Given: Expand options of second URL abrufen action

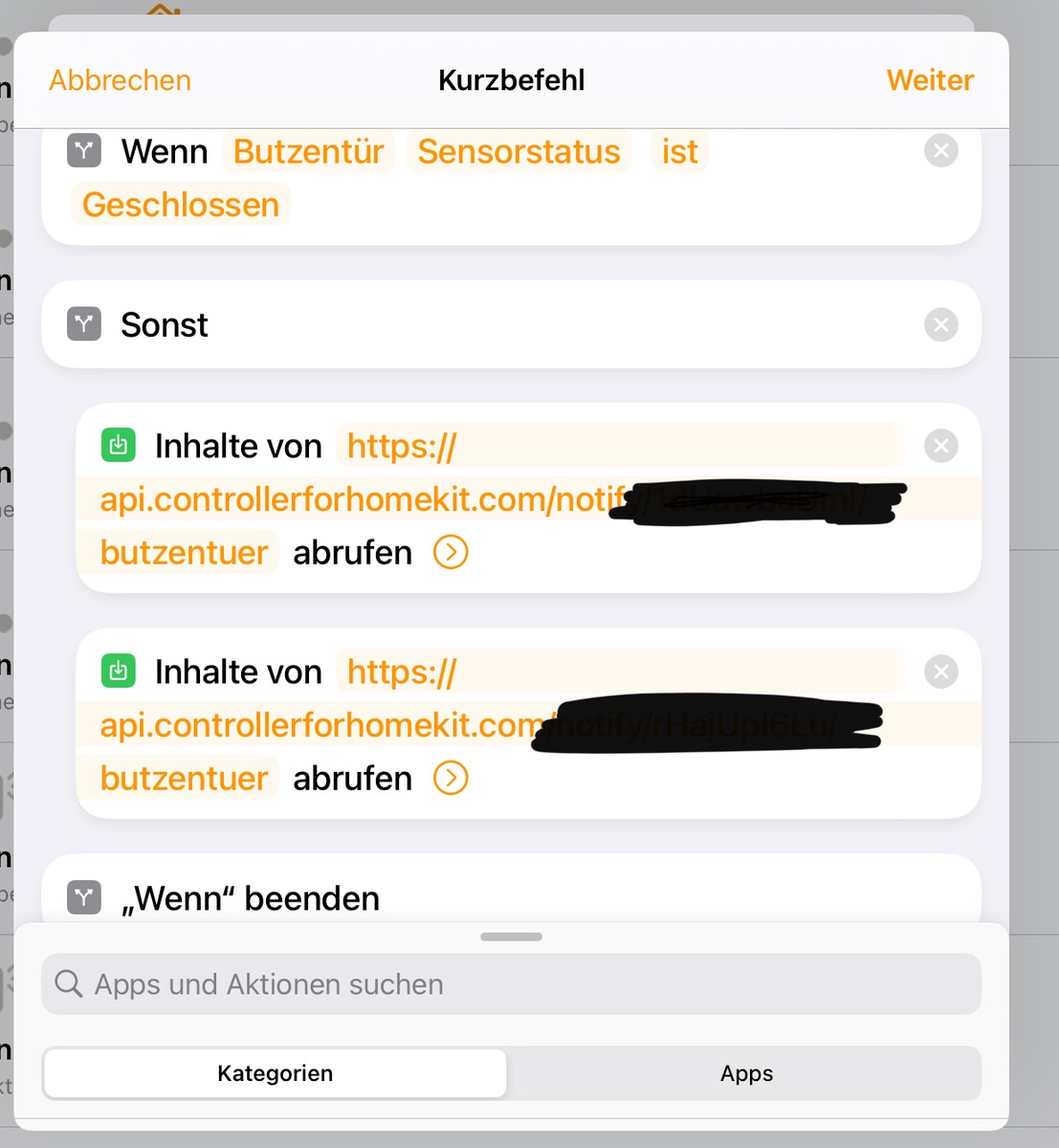Looking at the screenshot, I should pos(451,778).
